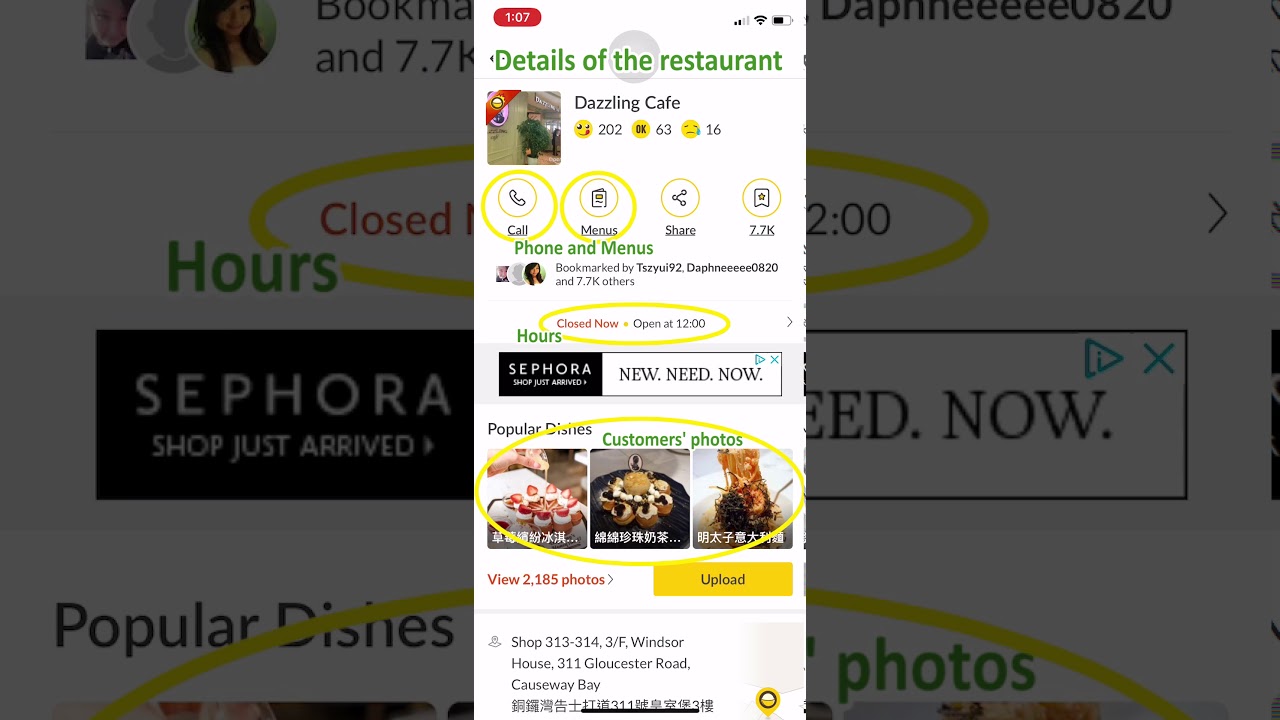Tap the yellow Upload button

pos(722,579)
